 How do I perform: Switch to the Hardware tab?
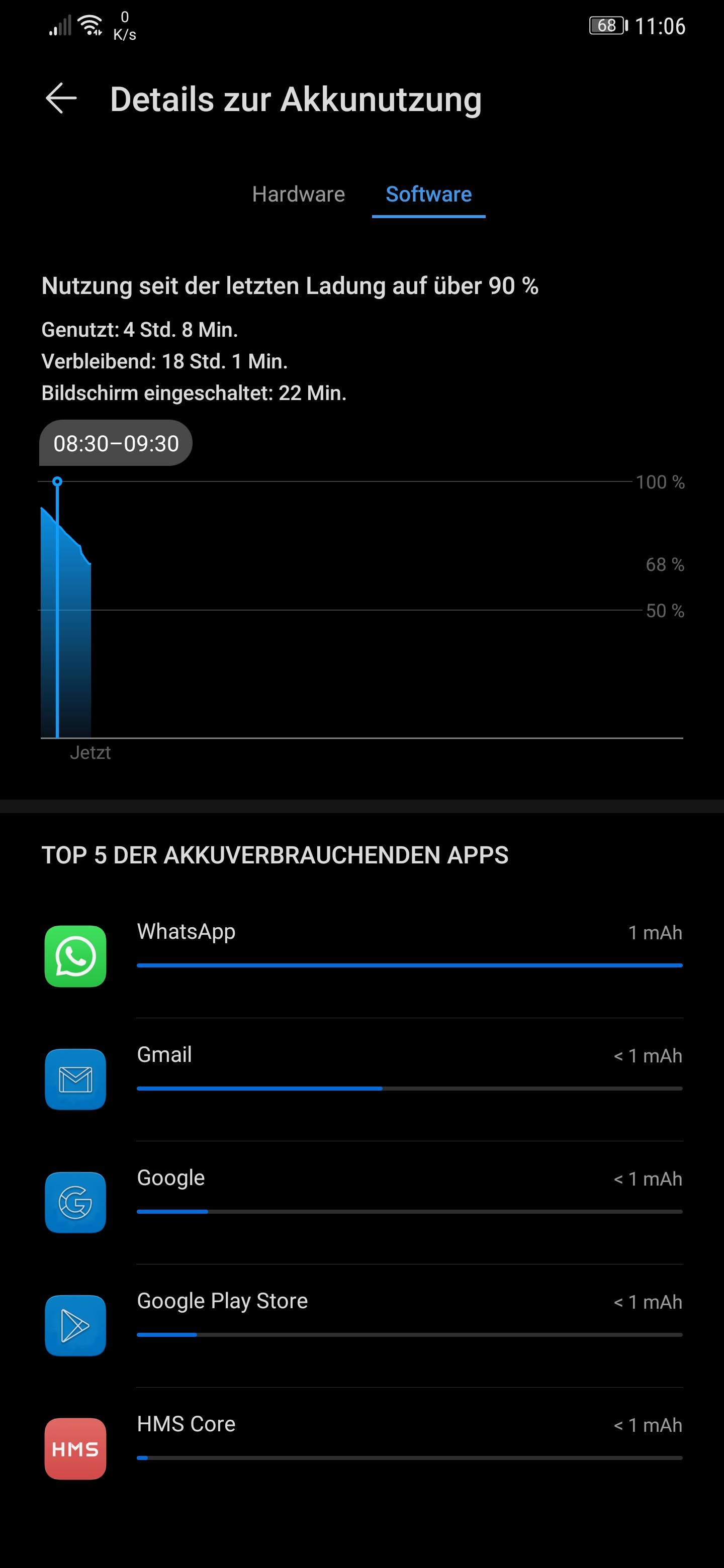pyautogui.click(x=298, y=194)
